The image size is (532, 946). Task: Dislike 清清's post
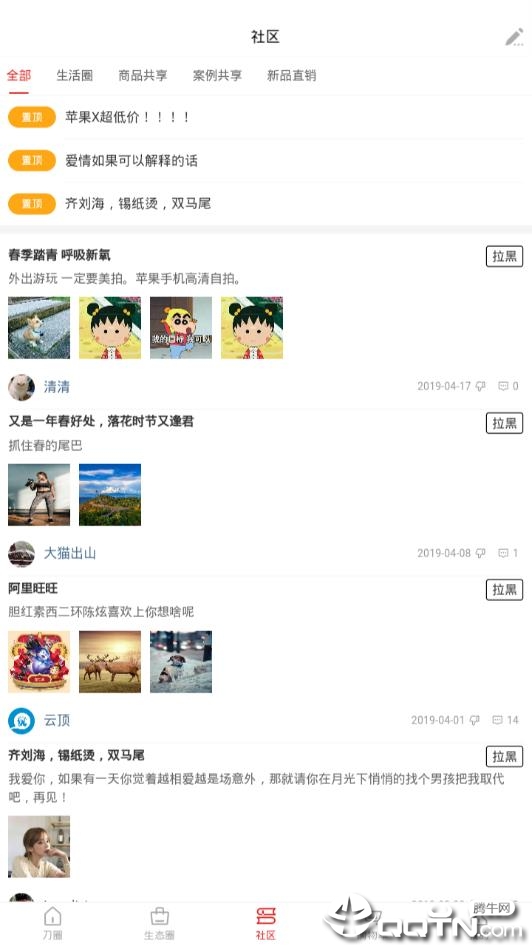481,386
